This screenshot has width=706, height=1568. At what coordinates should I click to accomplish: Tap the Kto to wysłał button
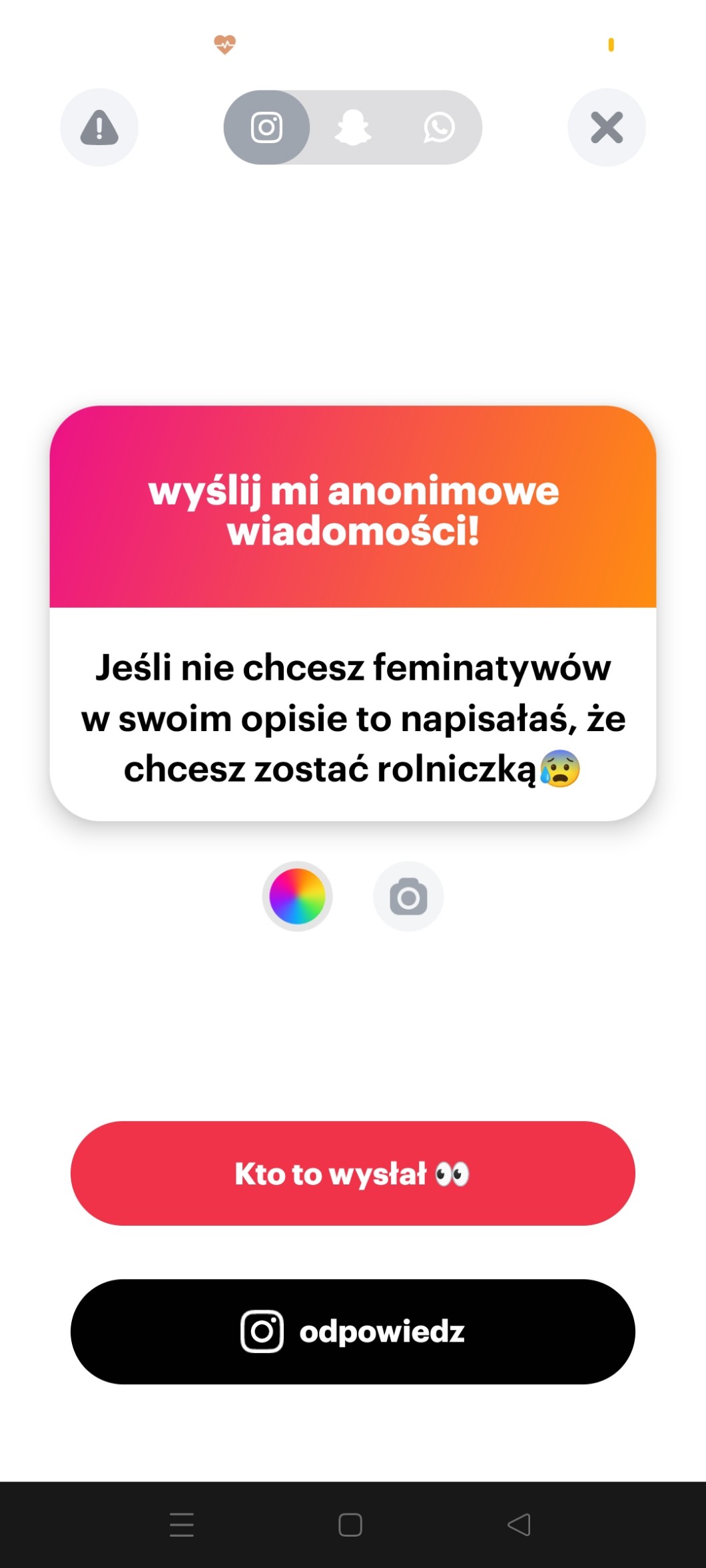tap(352, 1173)
